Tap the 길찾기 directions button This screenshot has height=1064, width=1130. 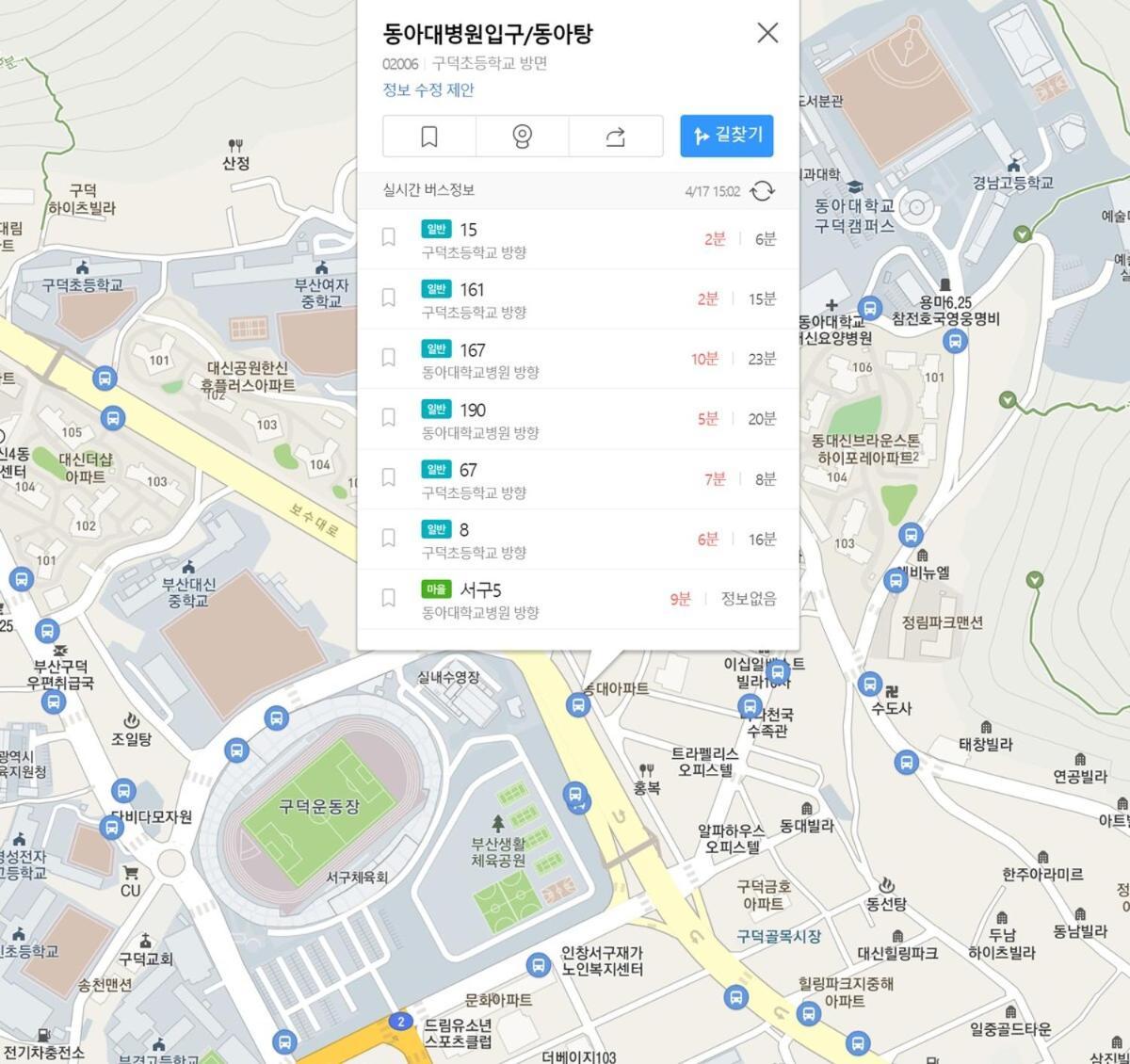(x=726, y=136)
